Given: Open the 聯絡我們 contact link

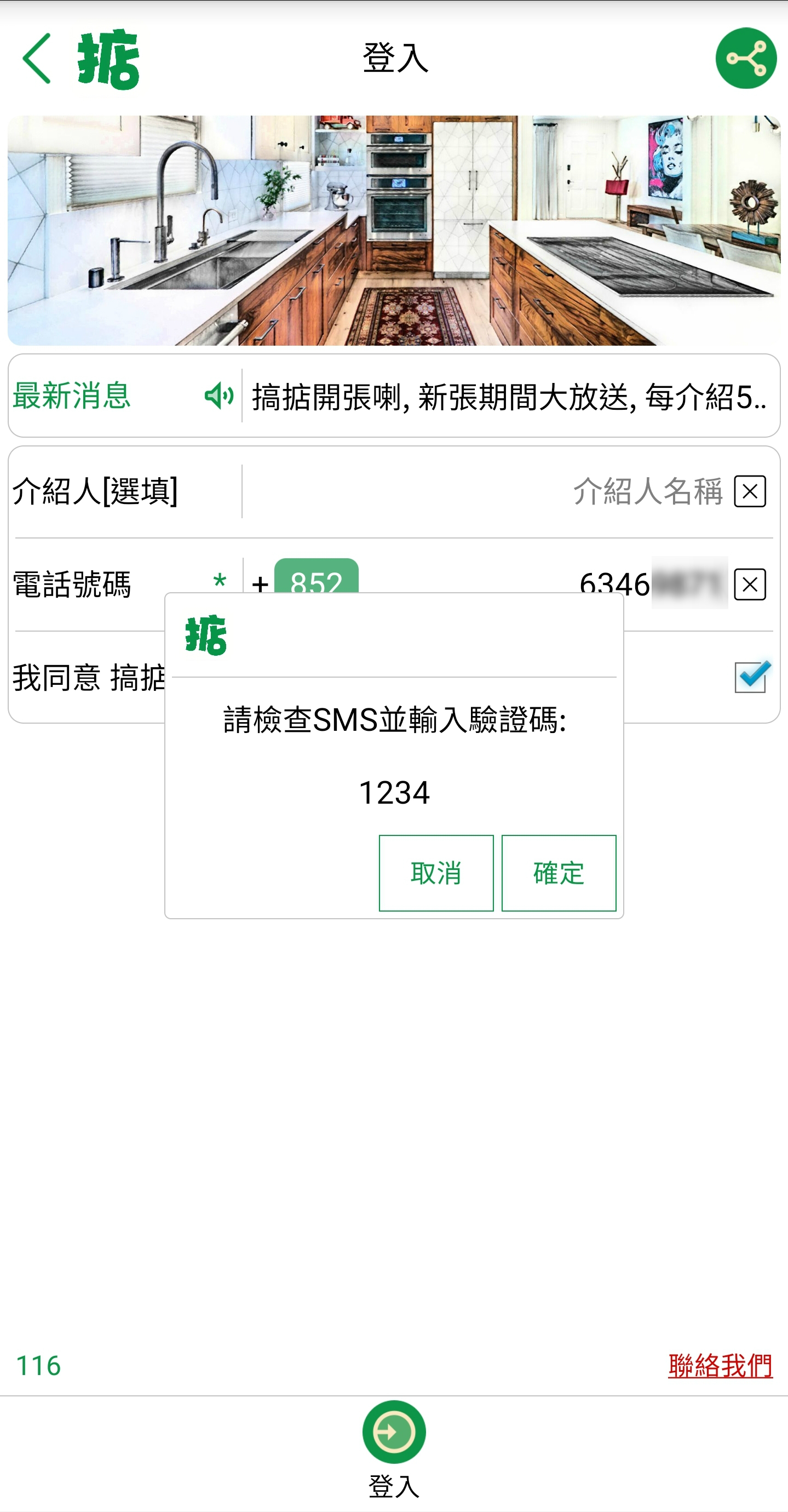Looking at the screenshot, I should coord(720,1366).
